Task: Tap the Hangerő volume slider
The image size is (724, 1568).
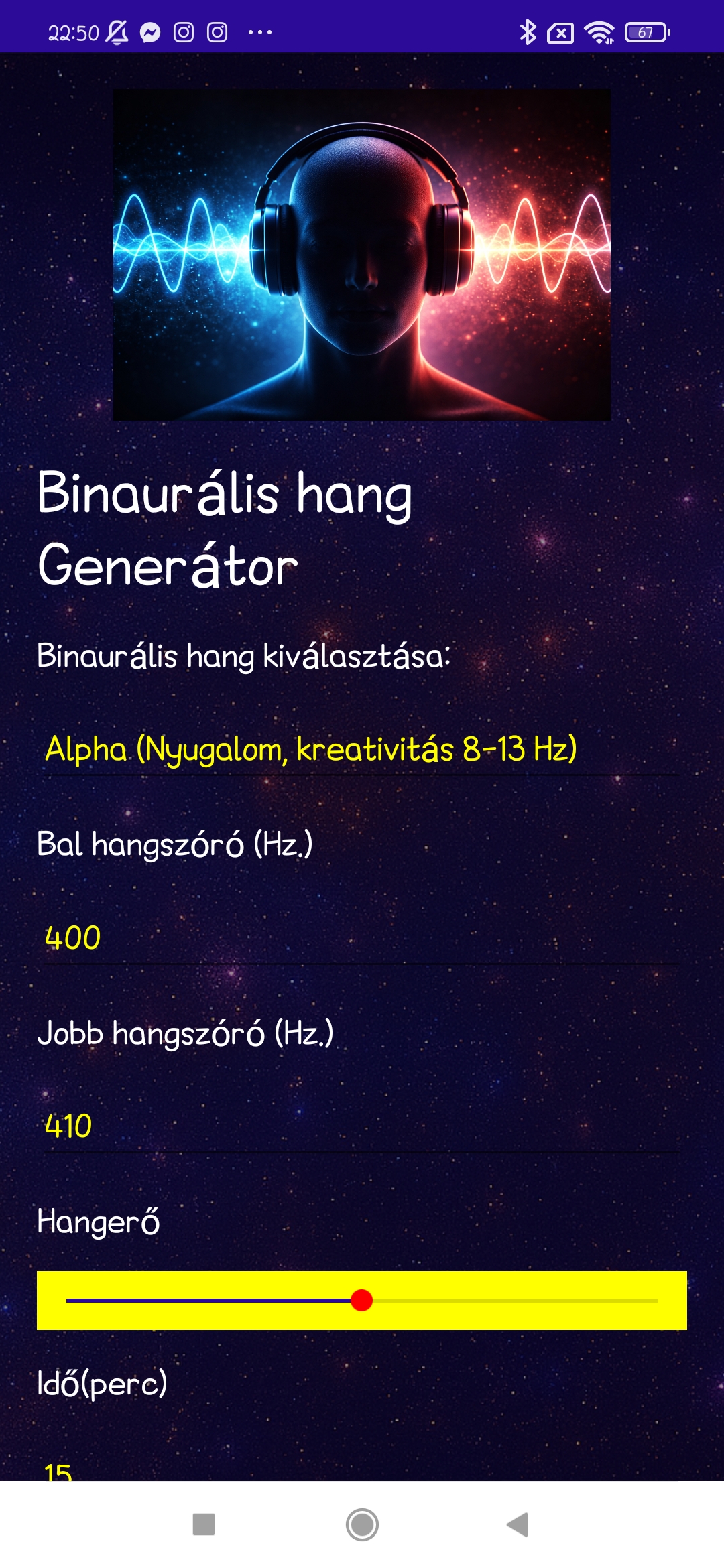Action: (362, 1301)
